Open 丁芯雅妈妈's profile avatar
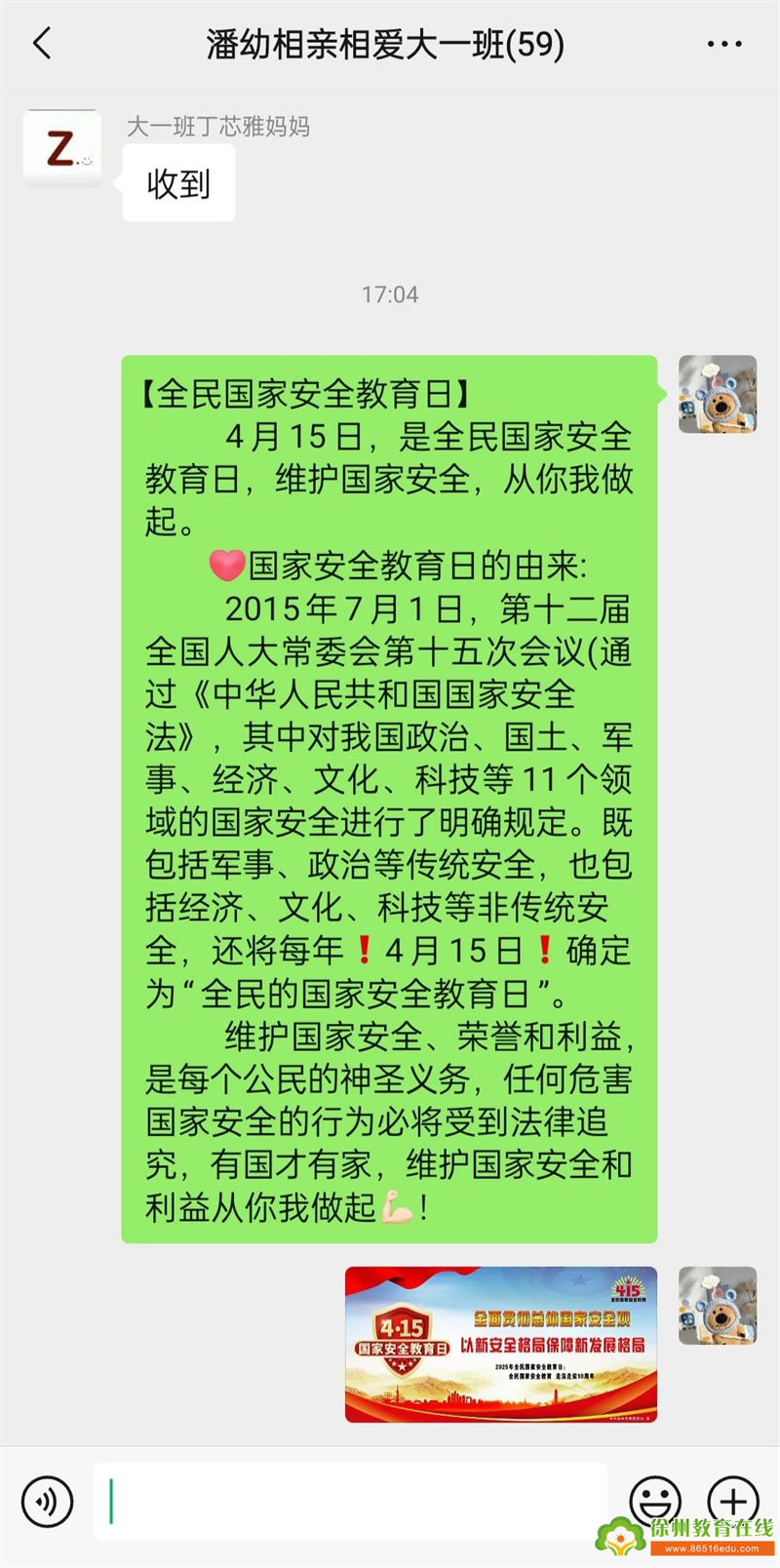 [61, 149]
